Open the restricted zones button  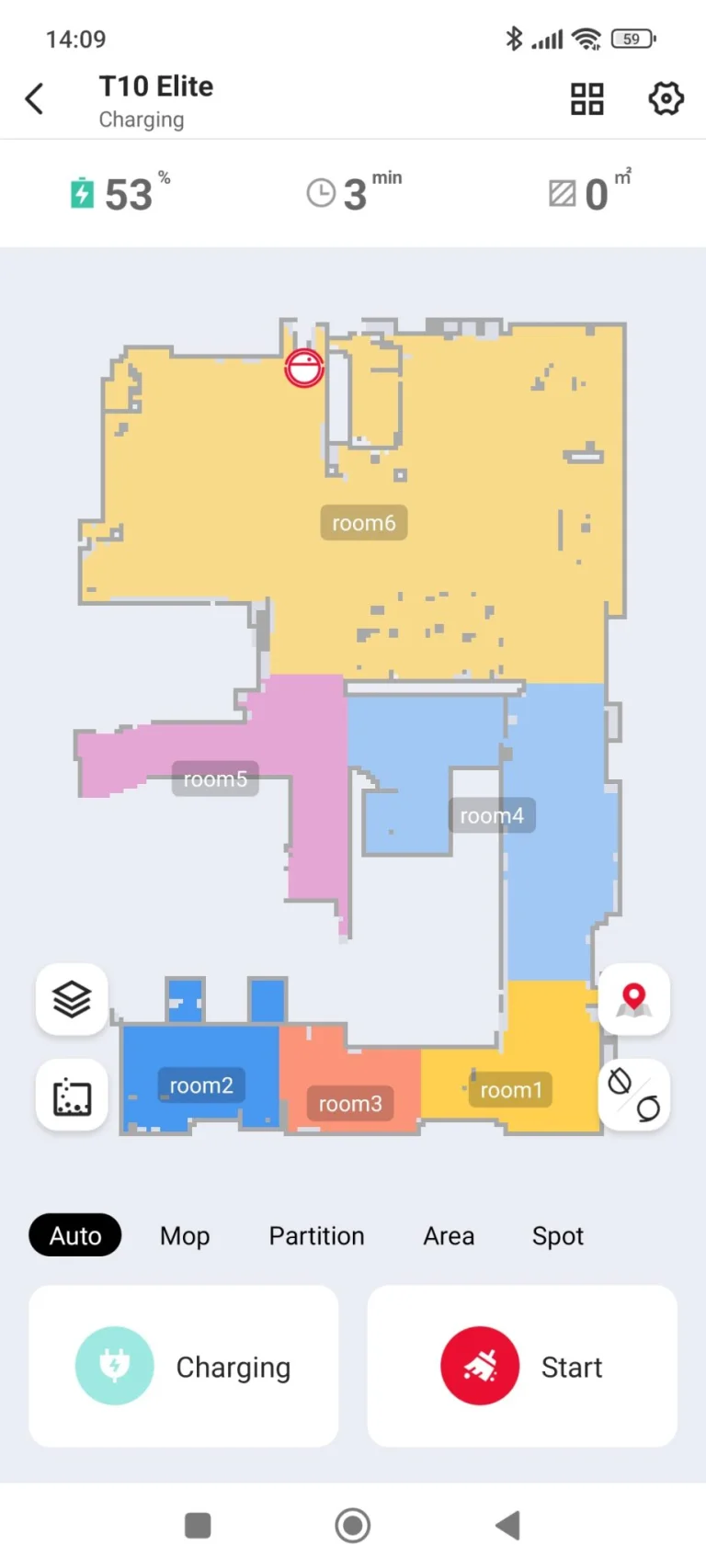point(634,1095)
